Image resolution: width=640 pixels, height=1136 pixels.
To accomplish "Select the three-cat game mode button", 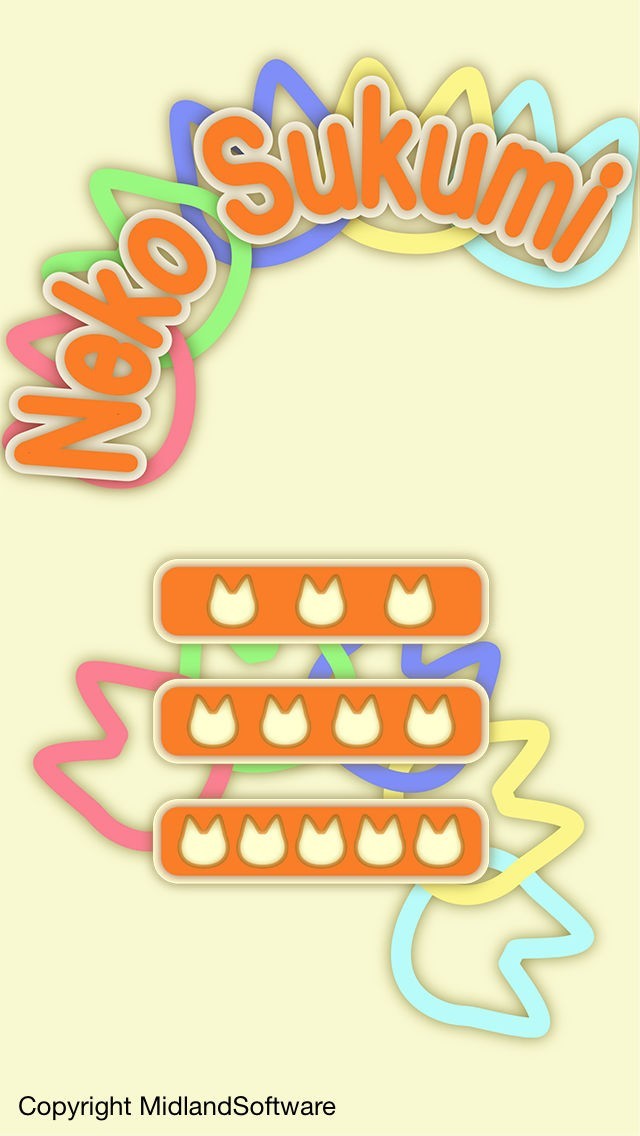I will coord(320,601).
